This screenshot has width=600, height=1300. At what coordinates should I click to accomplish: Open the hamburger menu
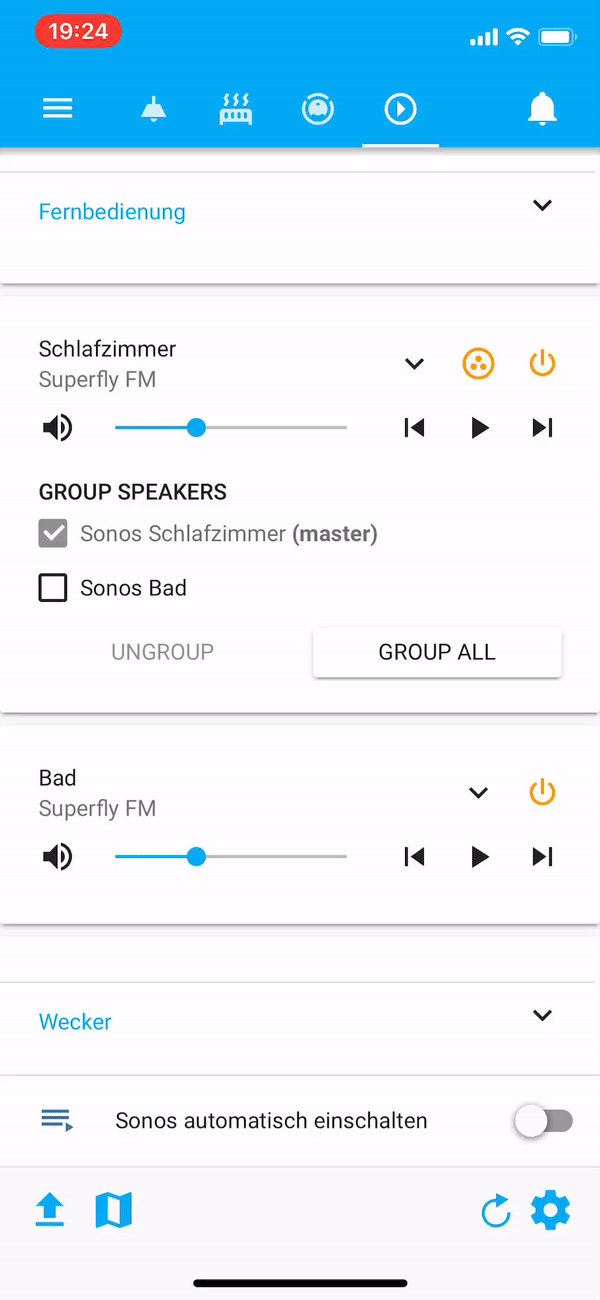pos(58,108)
